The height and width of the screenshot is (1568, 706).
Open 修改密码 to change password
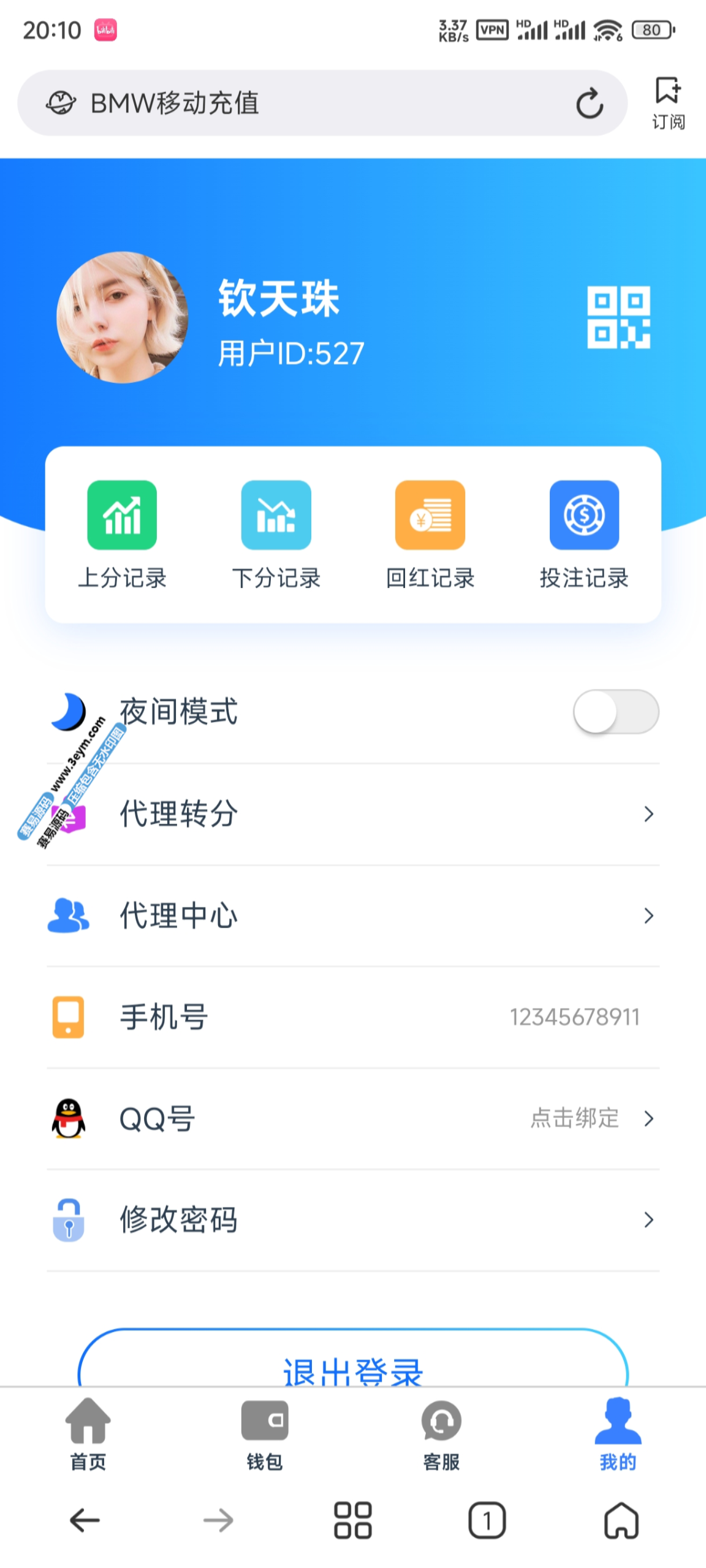pyautogui.click(x=353, y=1219)
